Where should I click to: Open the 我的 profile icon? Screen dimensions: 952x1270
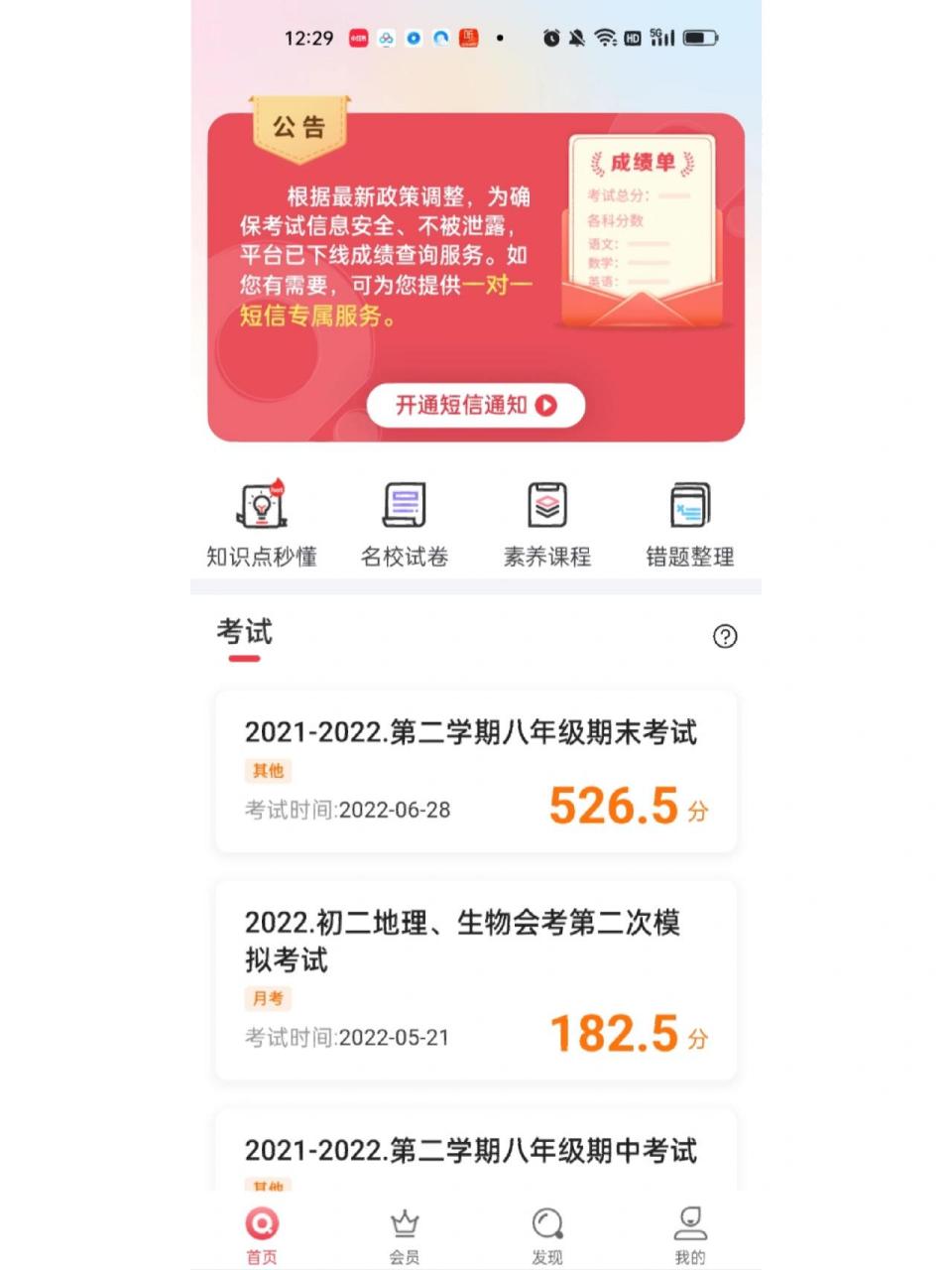[690, 1227]
